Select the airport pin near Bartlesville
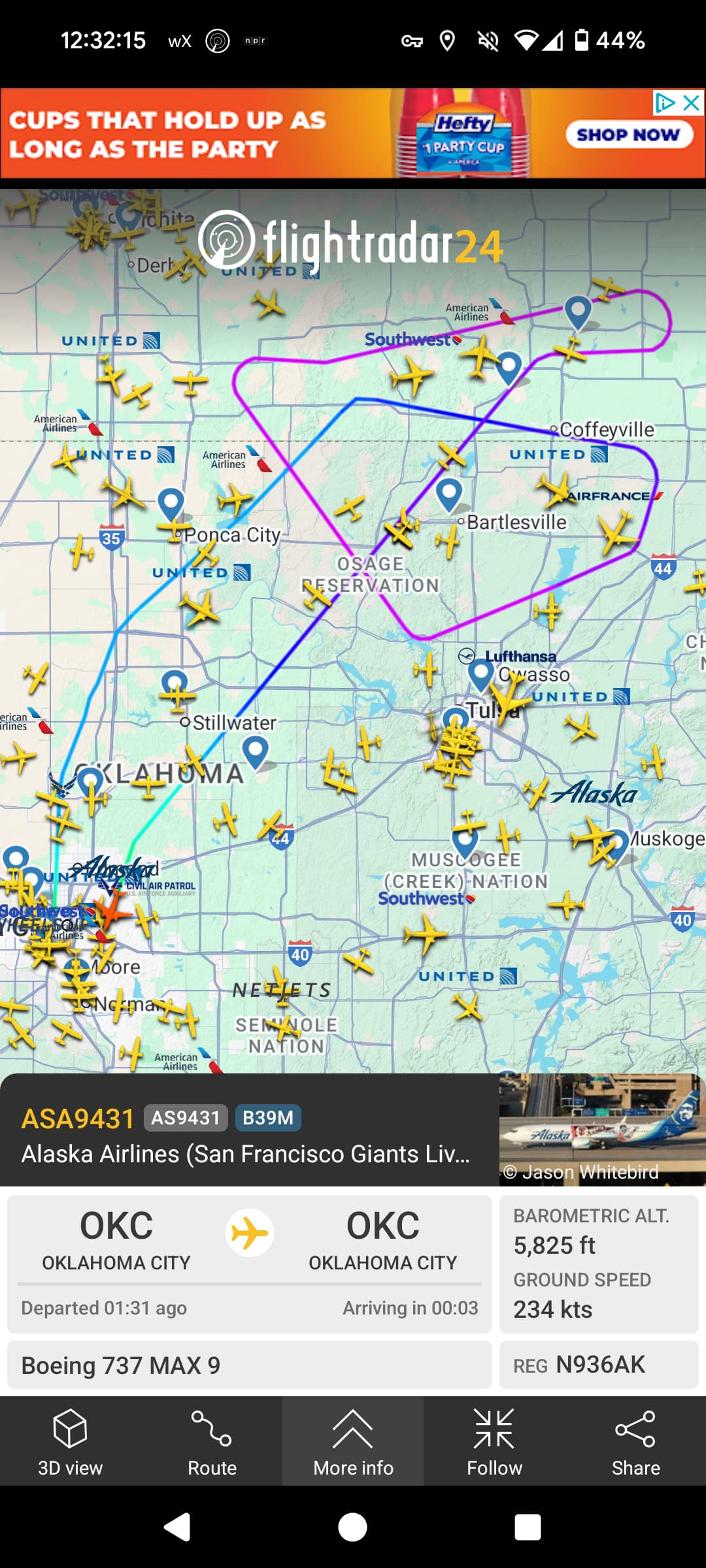 pyautogui.click(x=449, y=495)
